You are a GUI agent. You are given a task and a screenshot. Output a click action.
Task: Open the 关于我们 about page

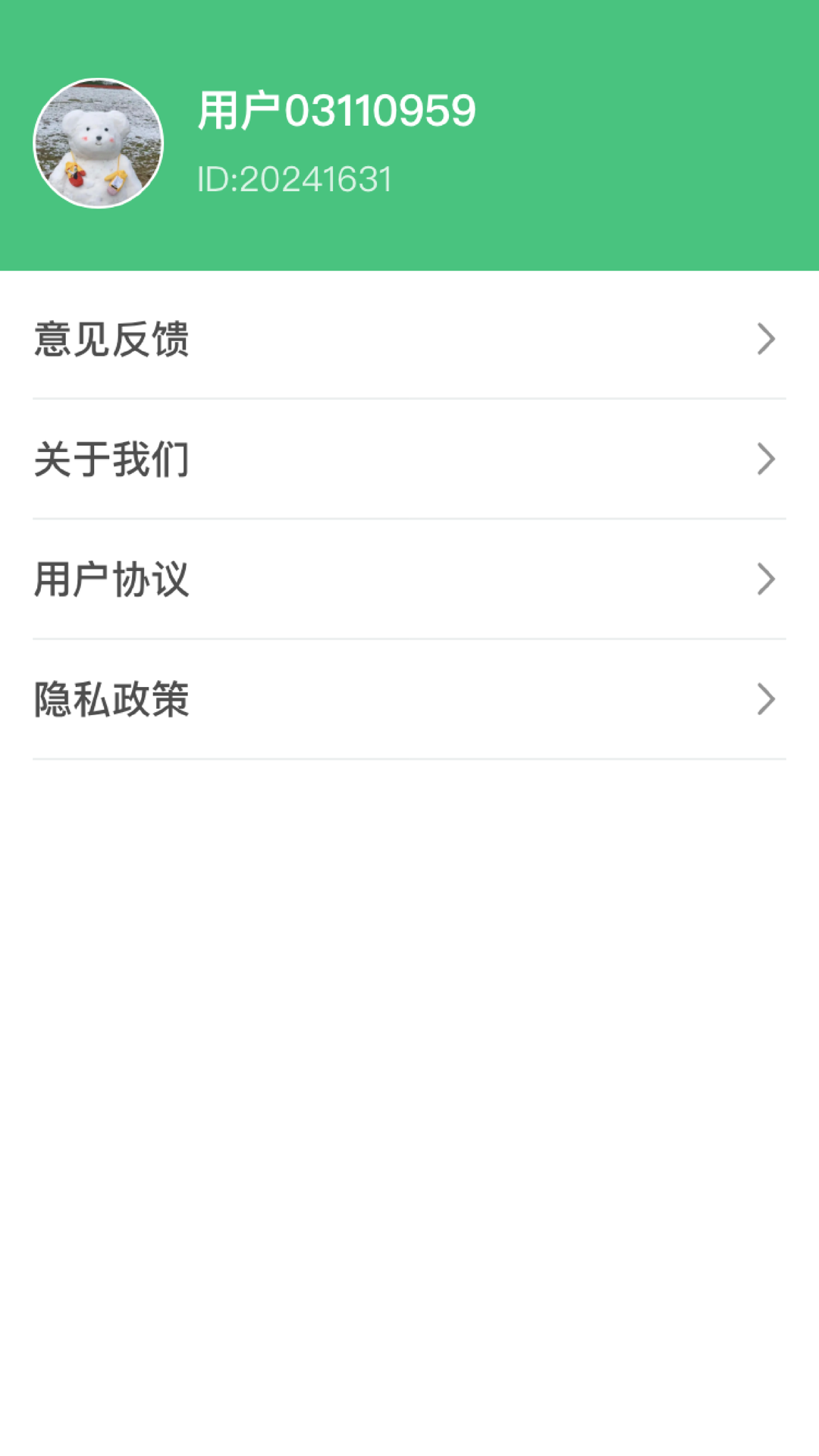(x=111, y=459)
